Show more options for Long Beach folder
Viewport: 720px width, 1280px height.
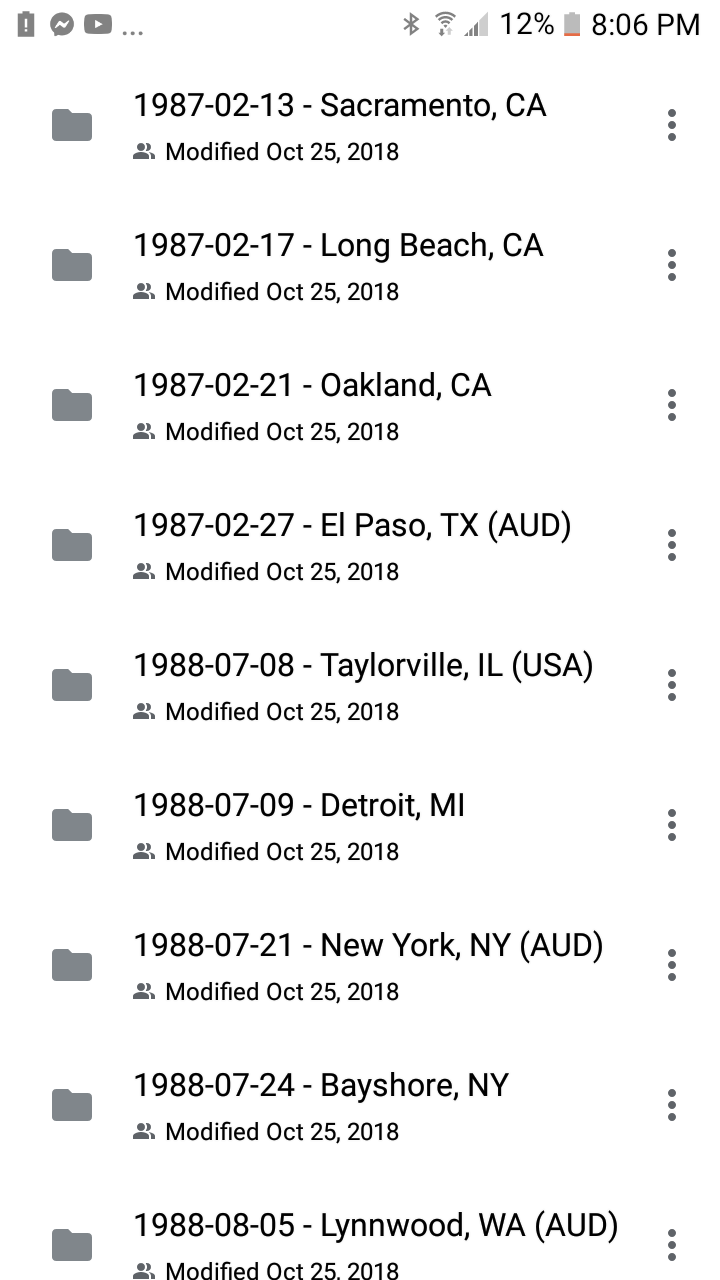tap(672, 266)
